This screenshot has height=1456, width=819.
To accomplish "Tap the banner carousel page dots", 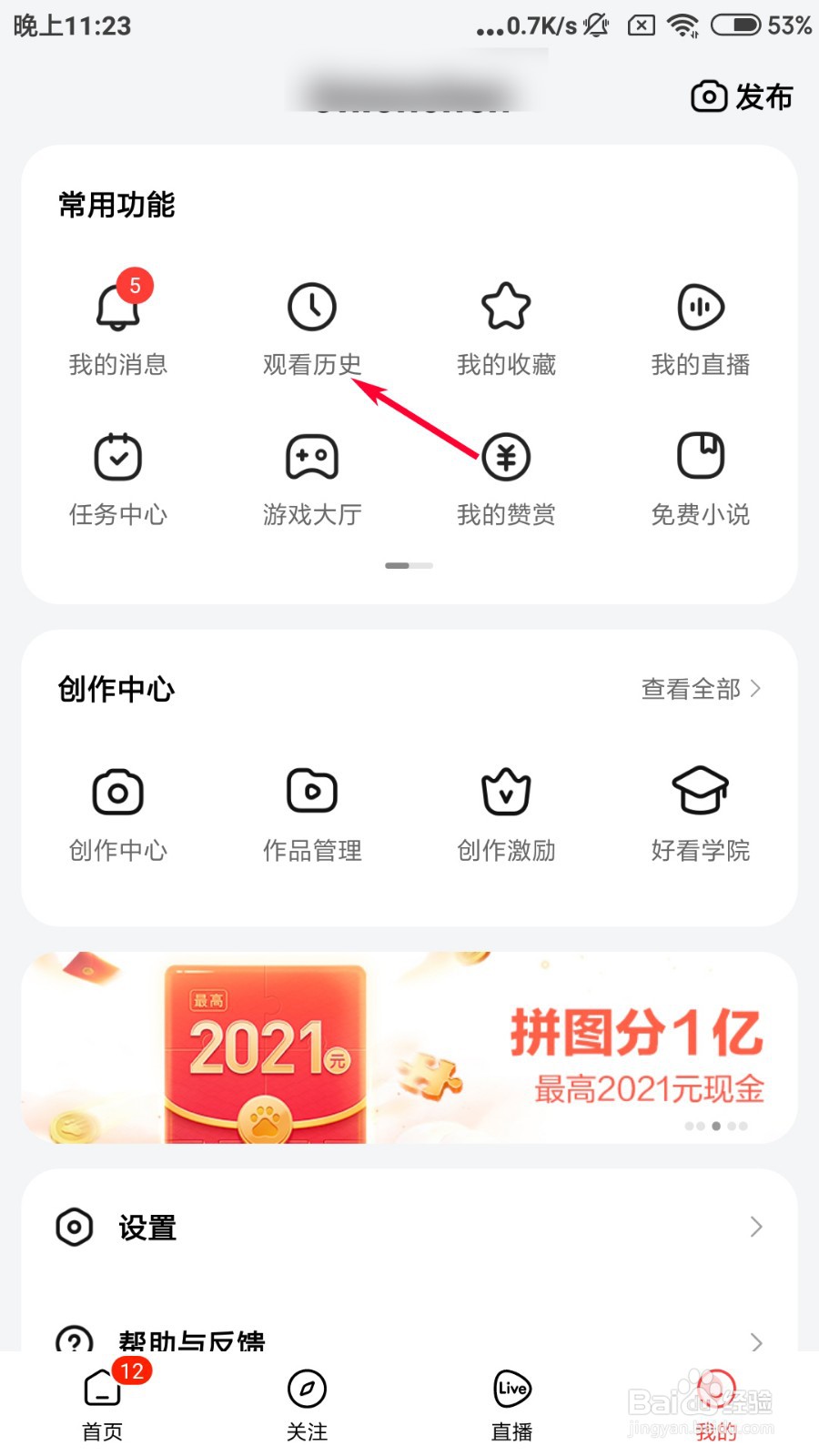I will pos(716,1126).
